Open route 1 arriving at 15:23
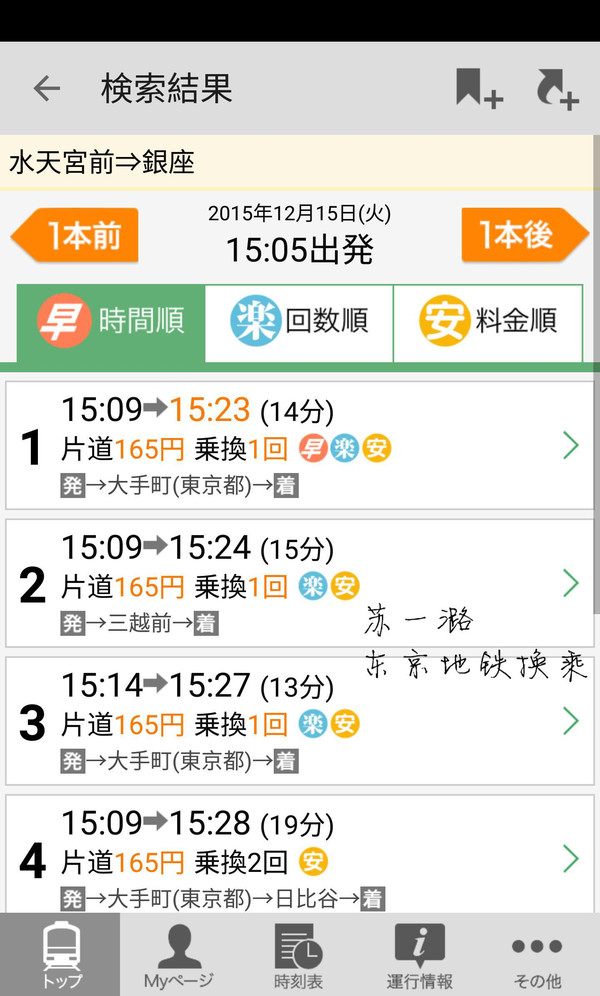600x996 pixels. pyautogui.click(x=300, y=445)
